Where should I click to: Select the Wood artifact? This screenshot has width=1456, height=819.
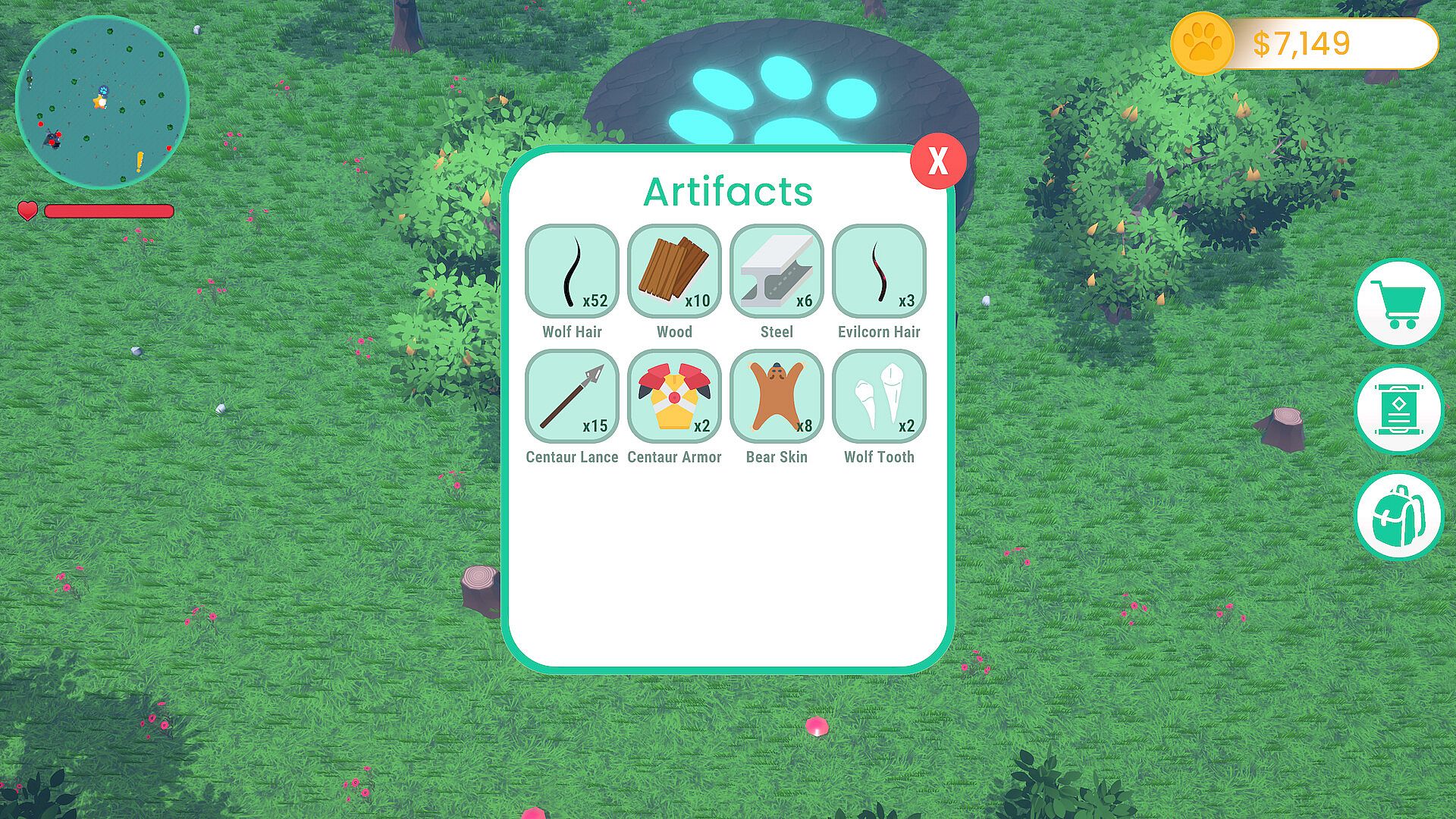point(674,271)
